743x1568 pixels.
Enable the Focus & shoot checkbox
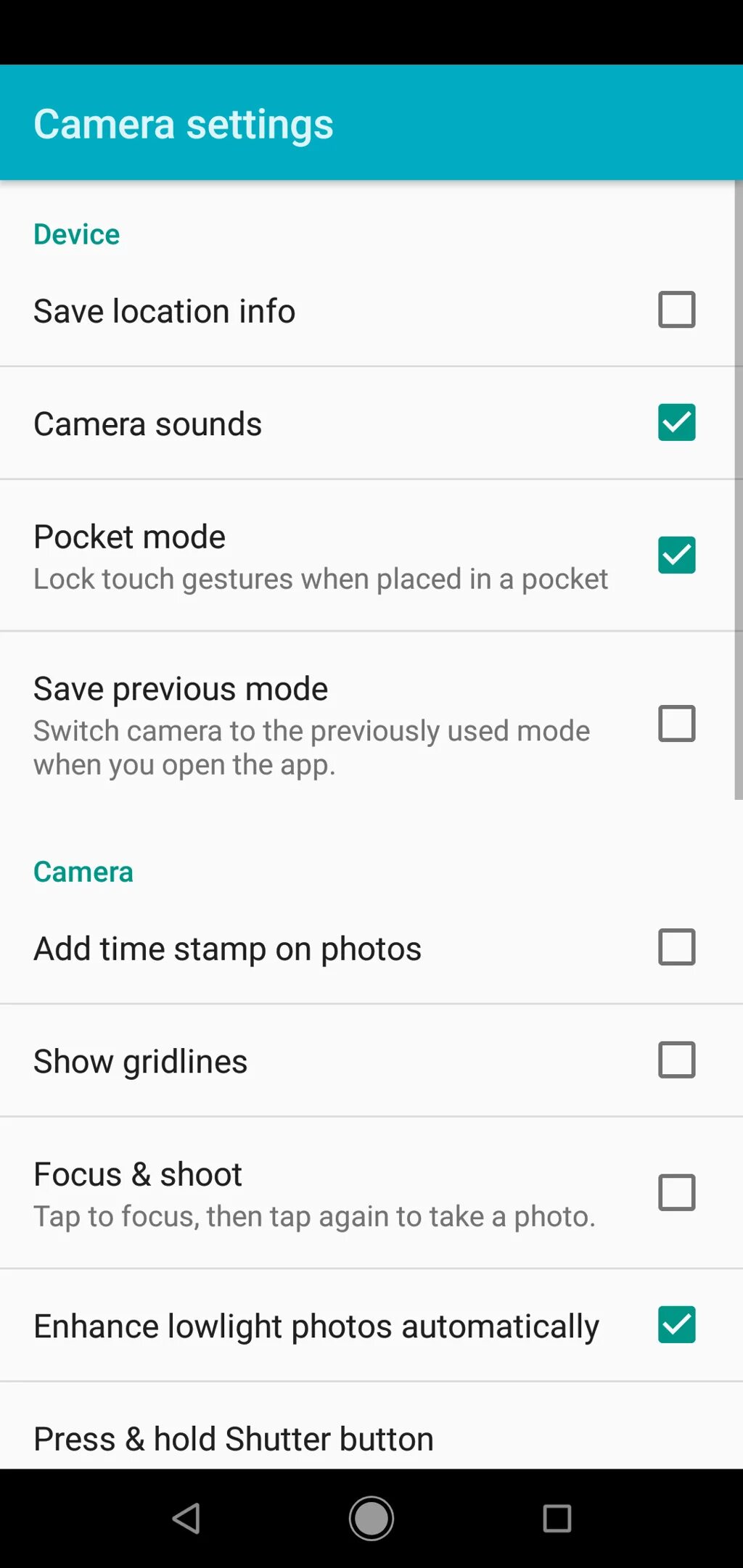tap(676, 1193)
